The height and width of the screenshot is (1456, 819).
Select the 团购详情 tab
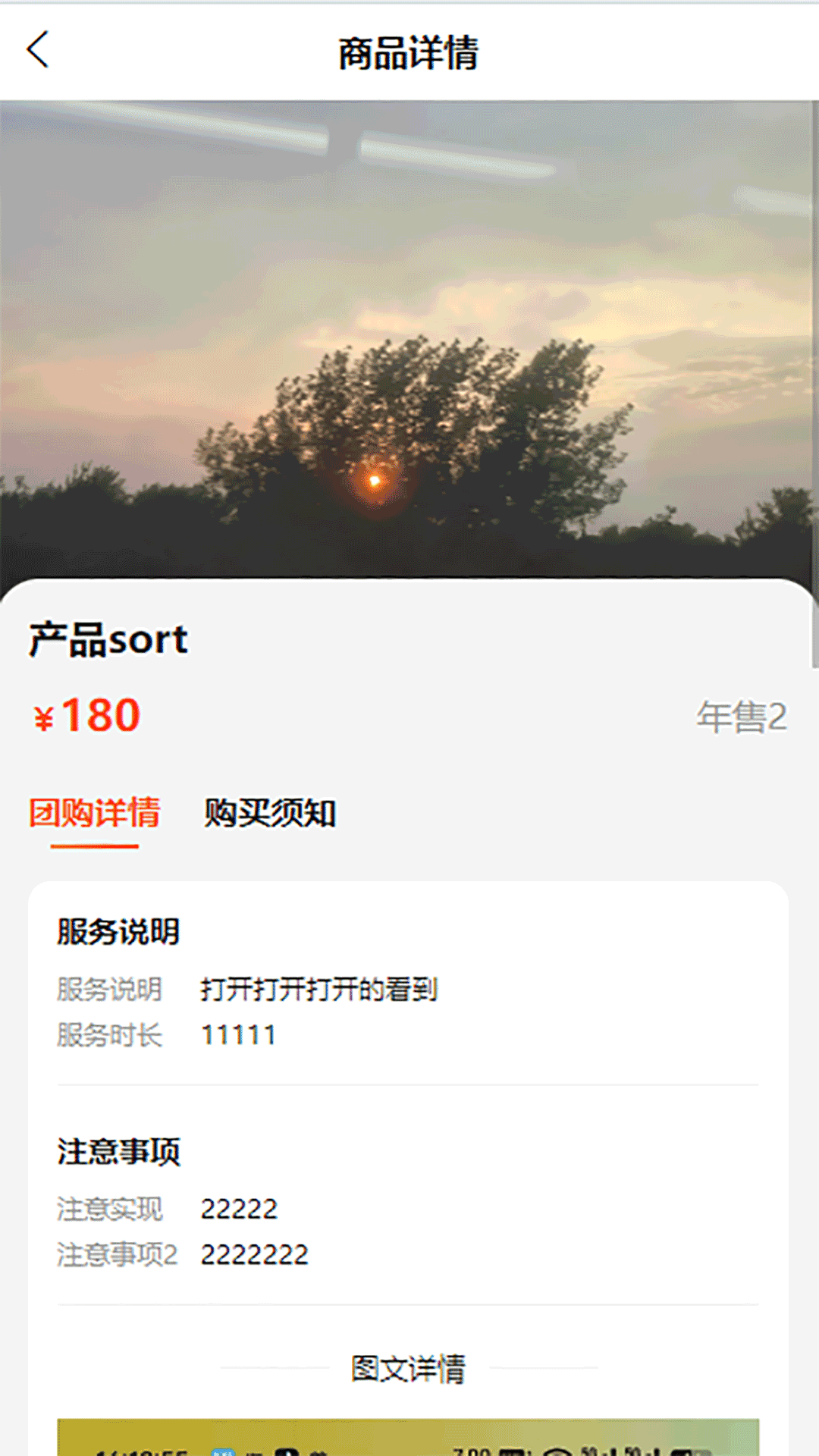click(93, 815)
